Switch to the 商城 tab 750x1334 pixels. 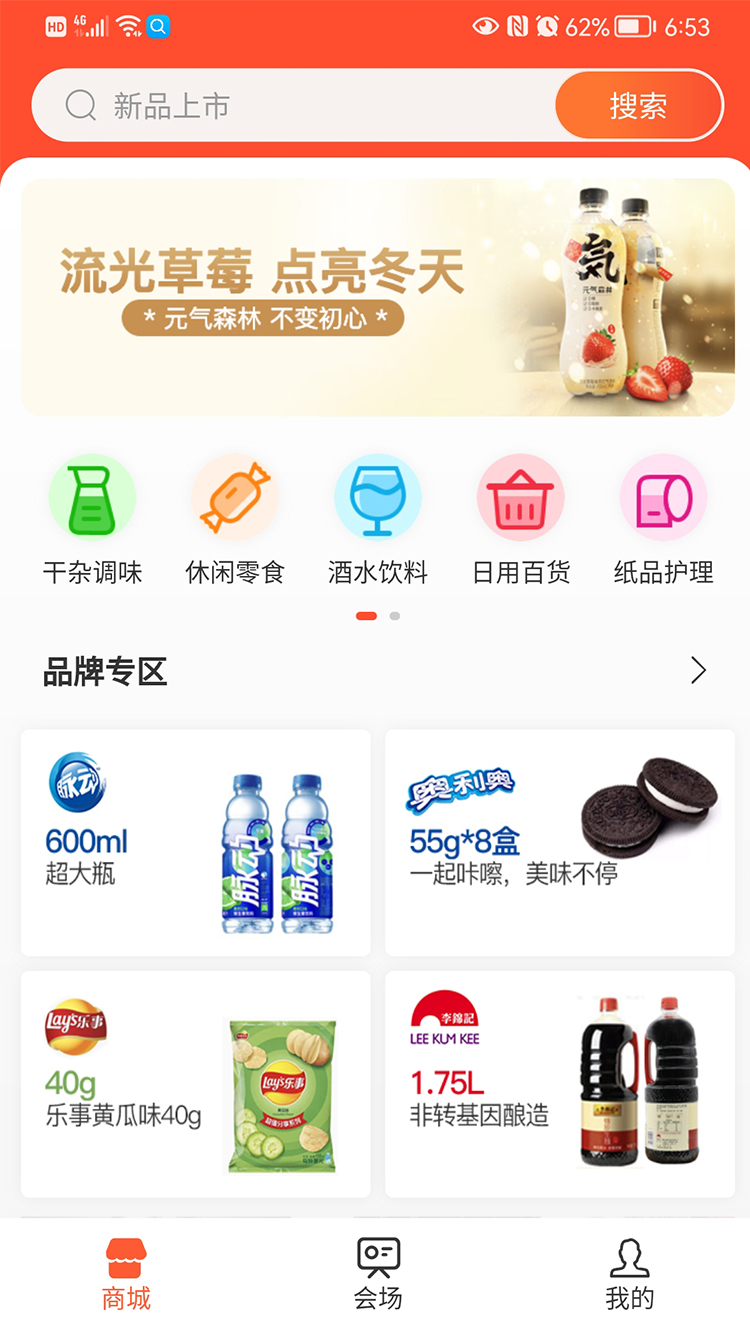pyautogui.click(x=126, y=1275)
